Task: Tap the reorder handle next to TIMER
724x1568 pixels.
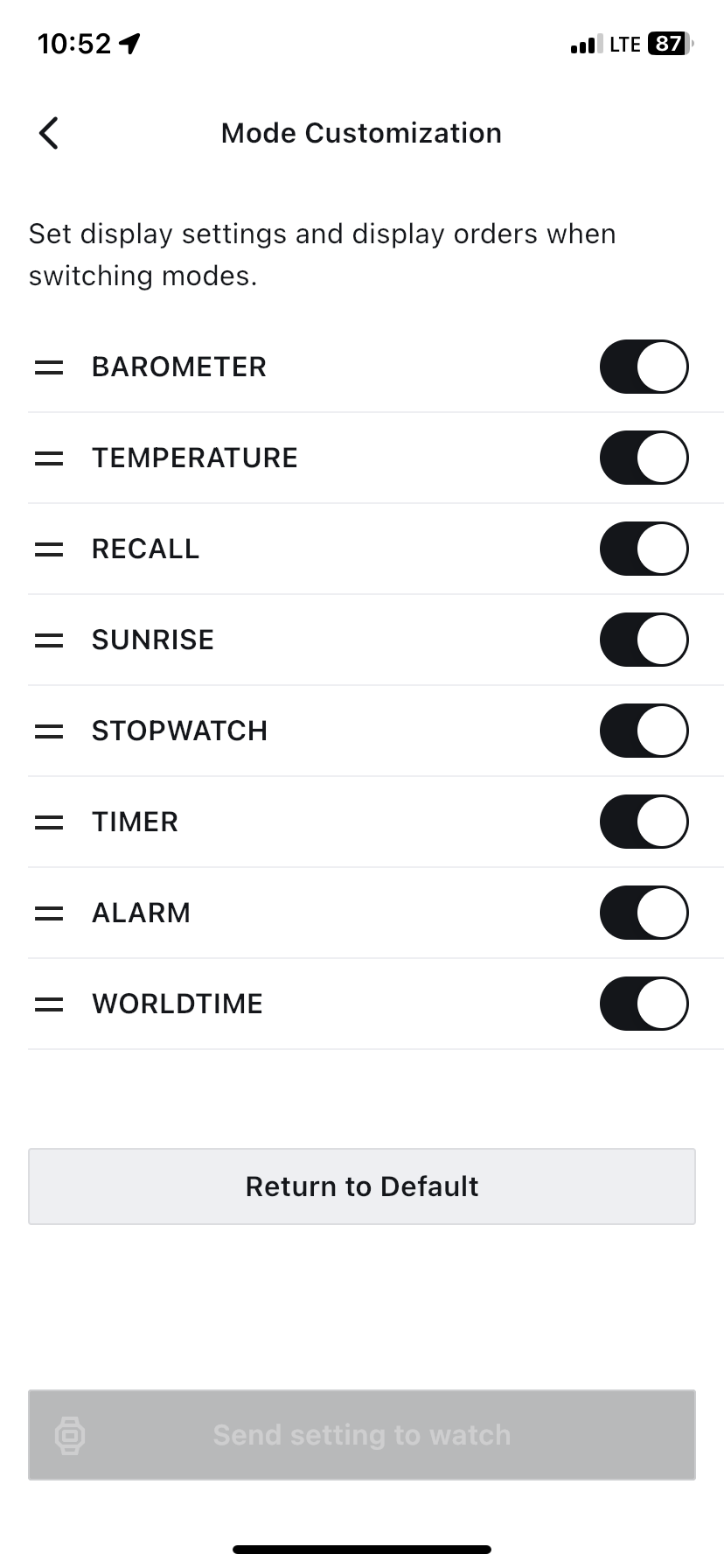Action: tap(49, 822)
